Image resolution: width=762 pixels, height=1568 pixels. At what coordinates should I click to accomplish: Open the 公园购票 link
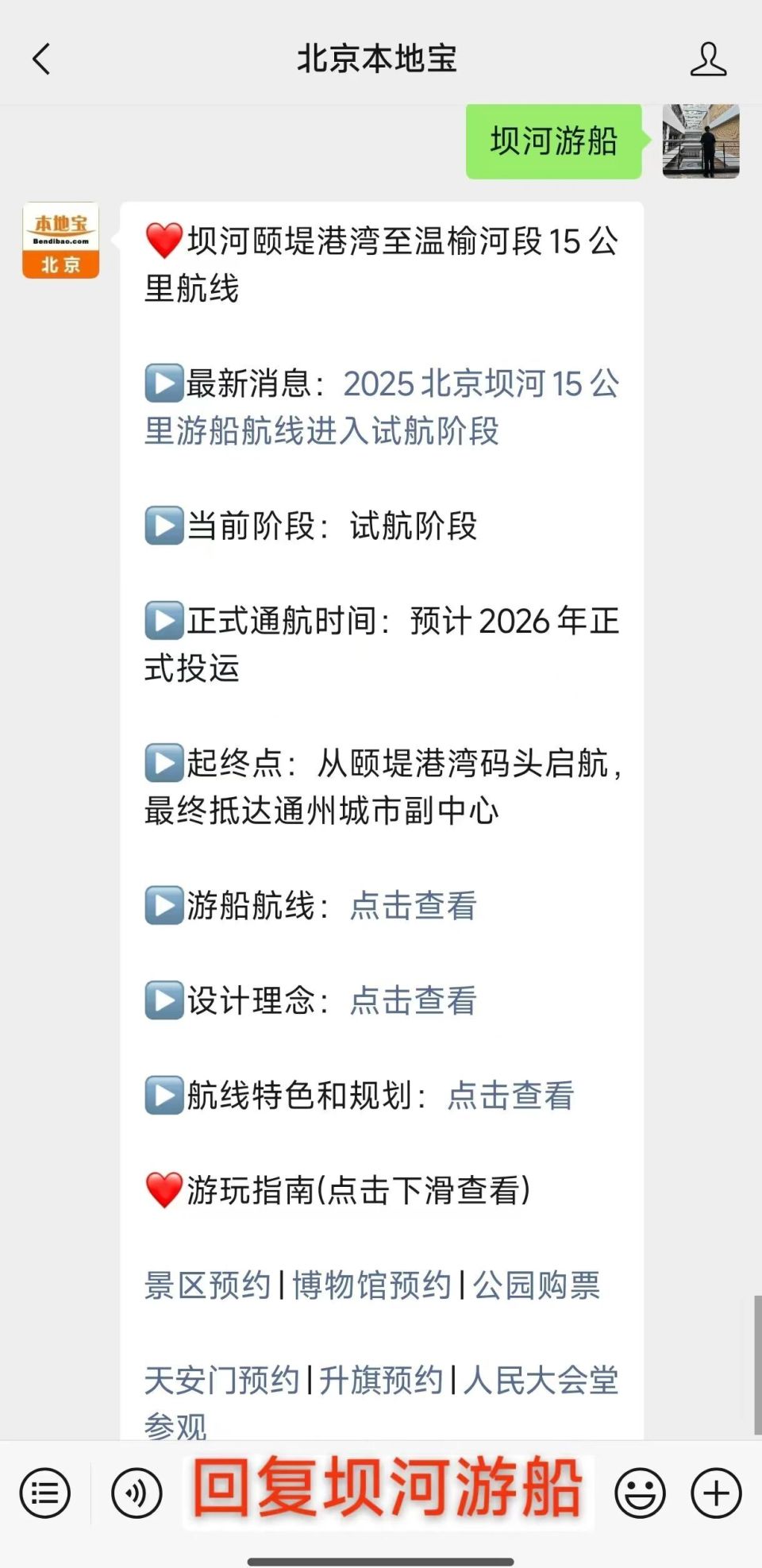click(x=536, y=1283)
